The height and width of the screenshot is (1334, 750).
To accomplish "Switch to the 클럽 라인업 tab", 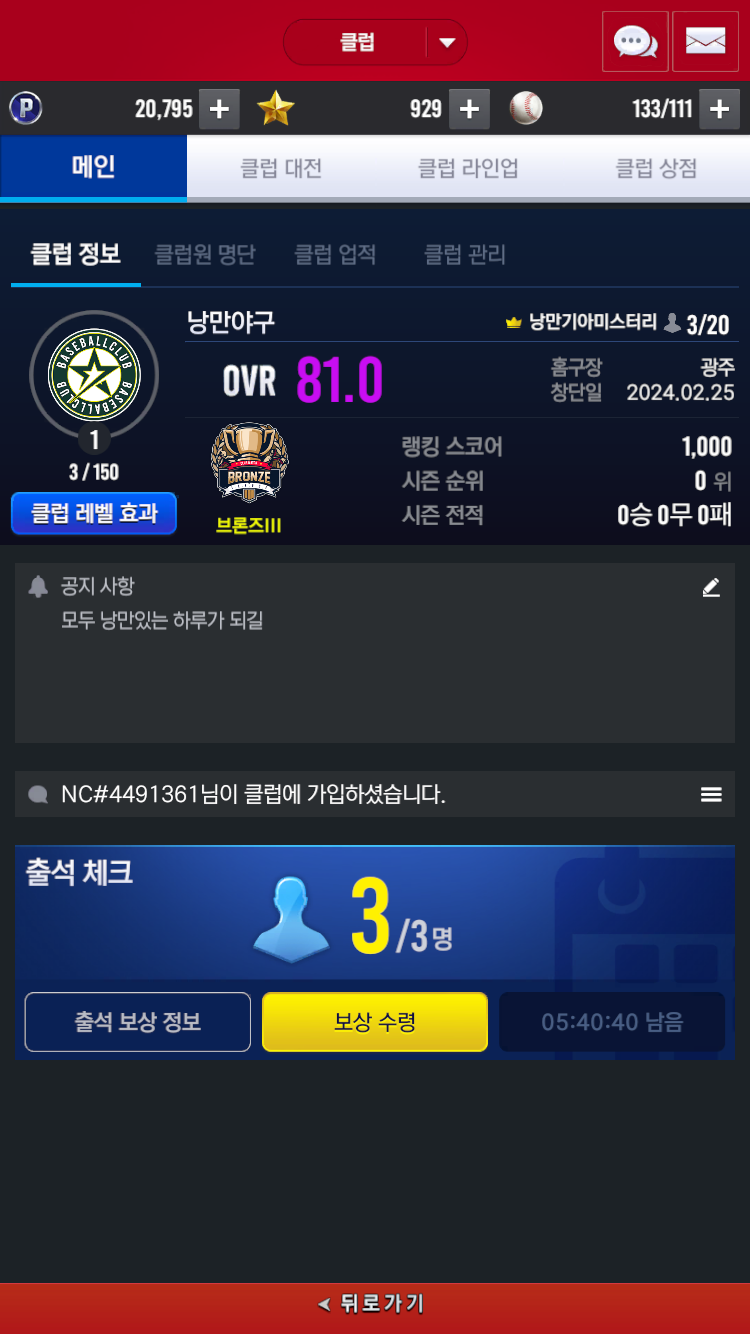I will point(468,168).
